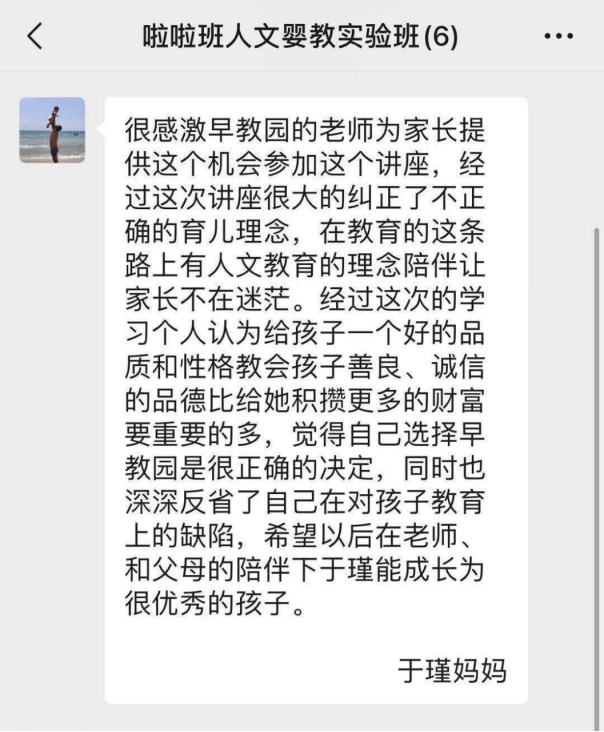Open the group chat's three-dot menu
Viewport: 604px width, 732px height.
559,37
